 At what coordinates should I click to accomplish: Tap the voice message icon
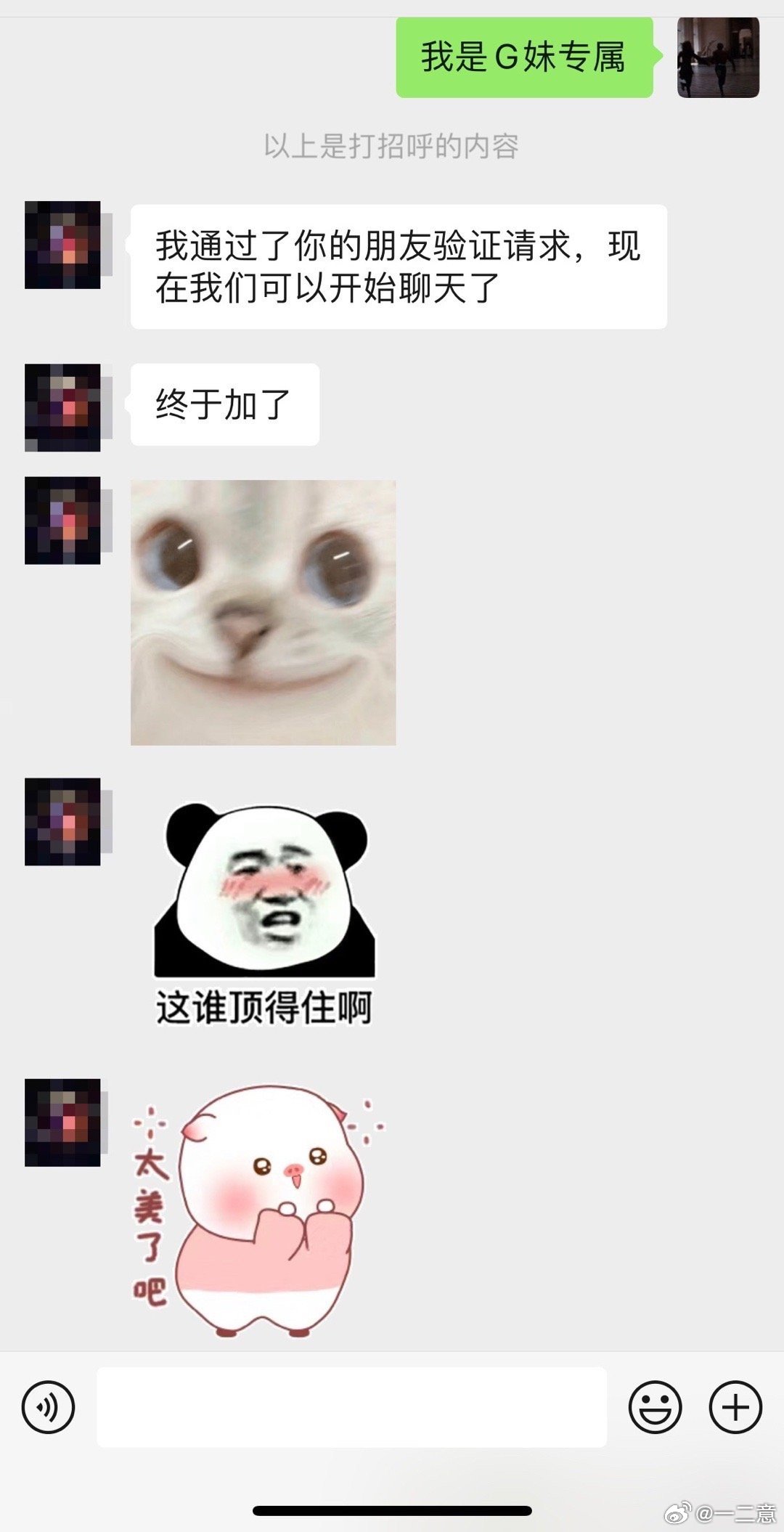(x=48, y=1407)
